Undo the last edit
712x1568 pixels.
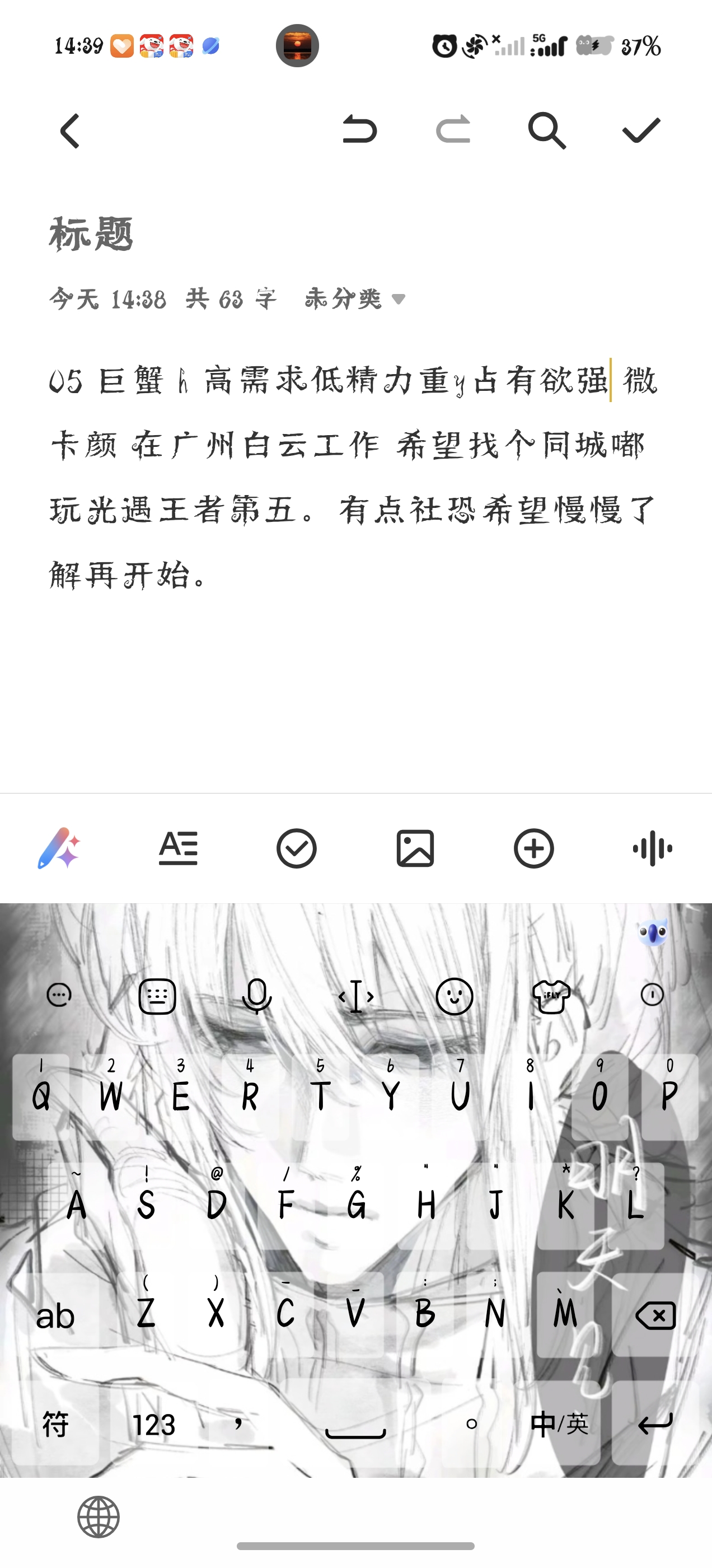point(360,130)
